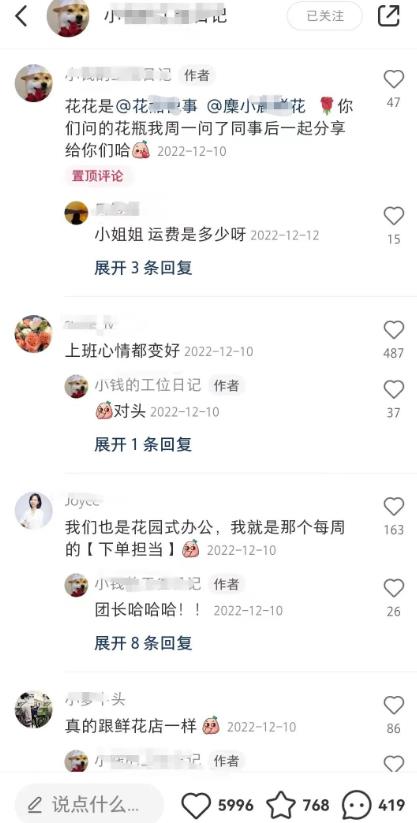Open the 说点什么 comment input box

(89, 804)
